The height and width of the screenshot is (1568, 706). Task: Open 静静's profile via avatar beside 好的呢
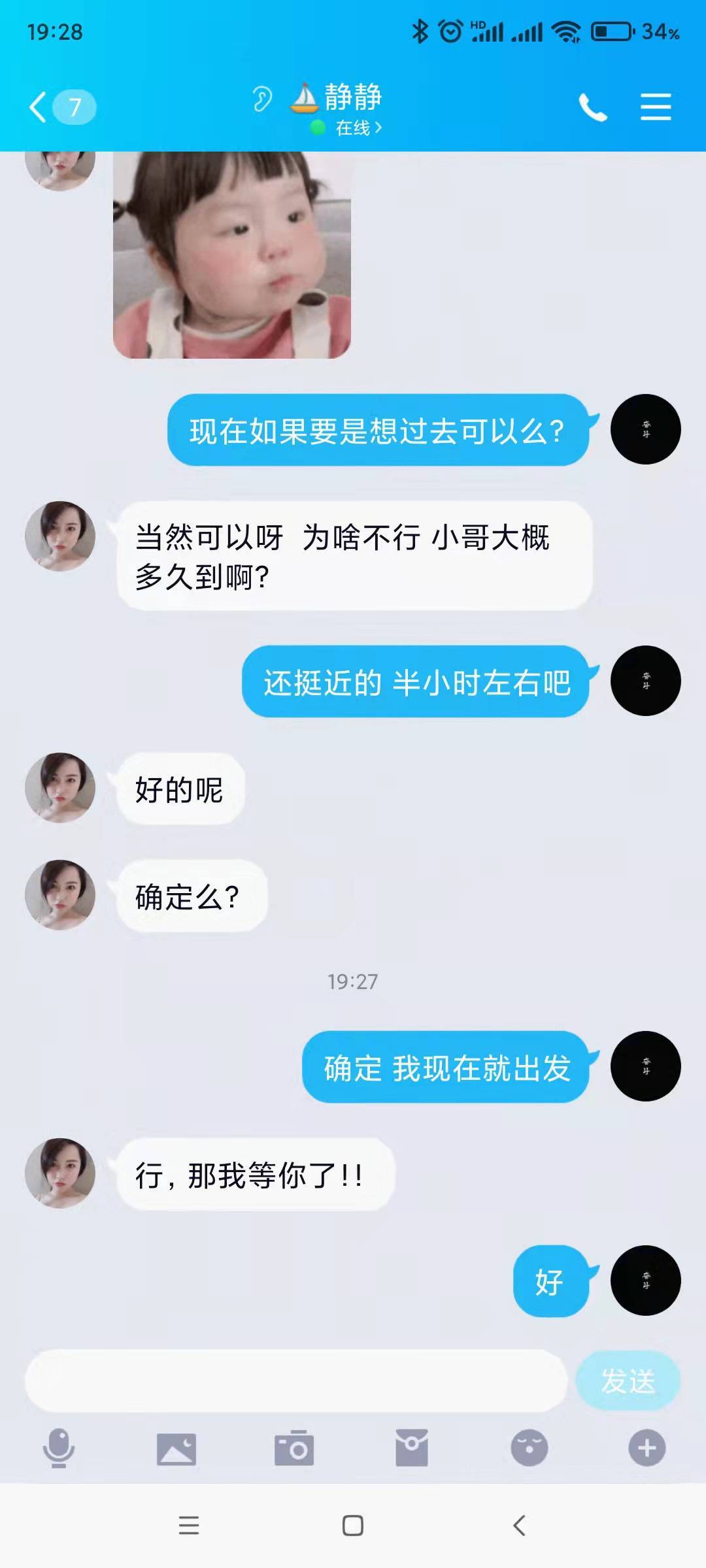pyautogui.click(x=60, y=788)
